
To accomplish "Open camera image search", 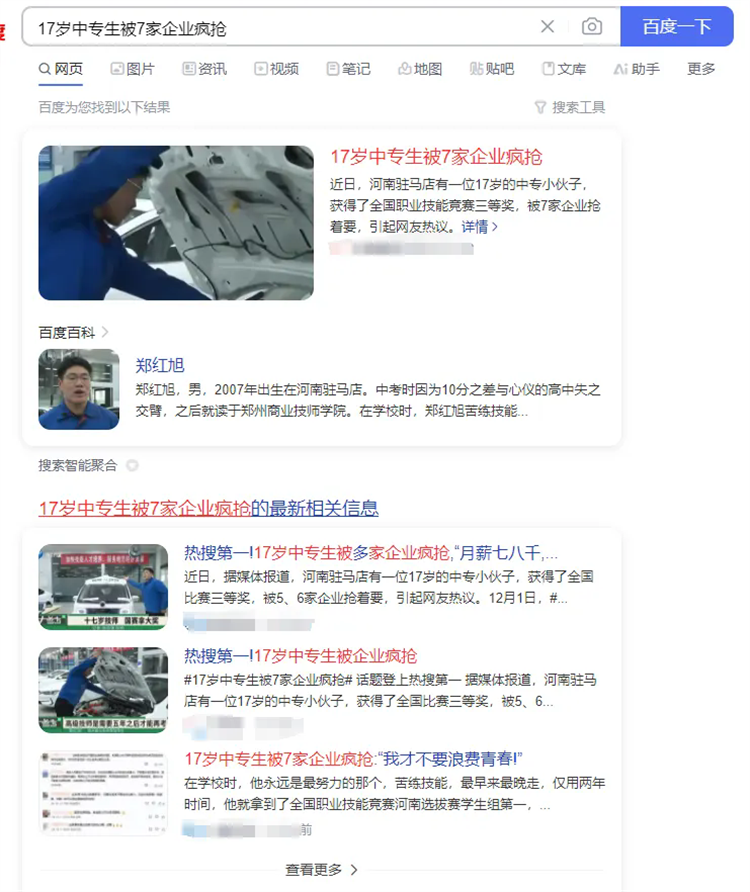I will click(x=592, y=27).
